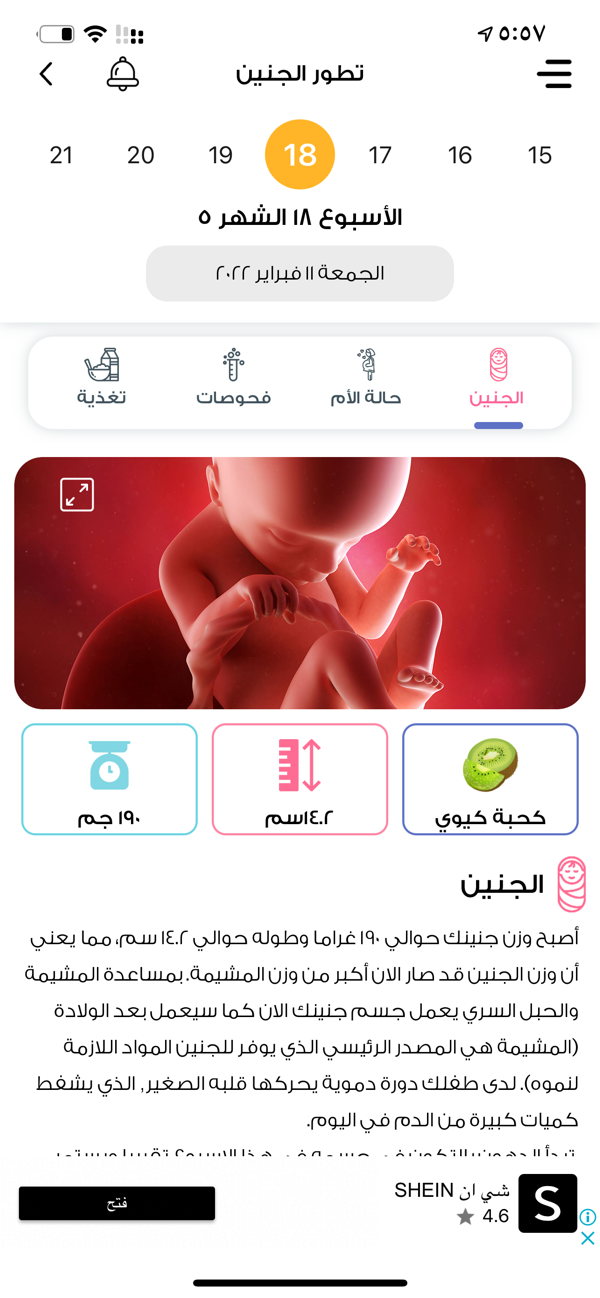Viewport: 600px width, 1298px height.
Task: Switch to the حالة الأم tab
Action: point(366,380)
